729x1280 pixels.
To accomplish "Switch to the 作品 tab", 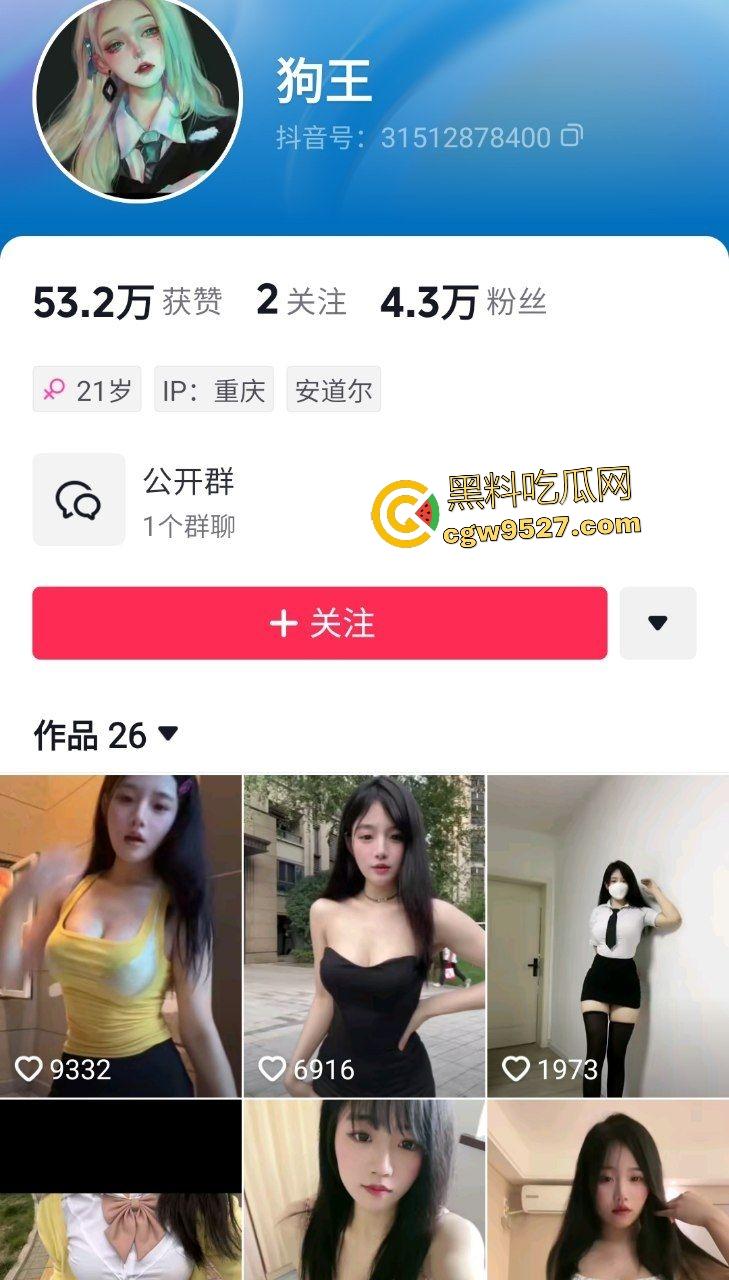I will tap(72, 733).
